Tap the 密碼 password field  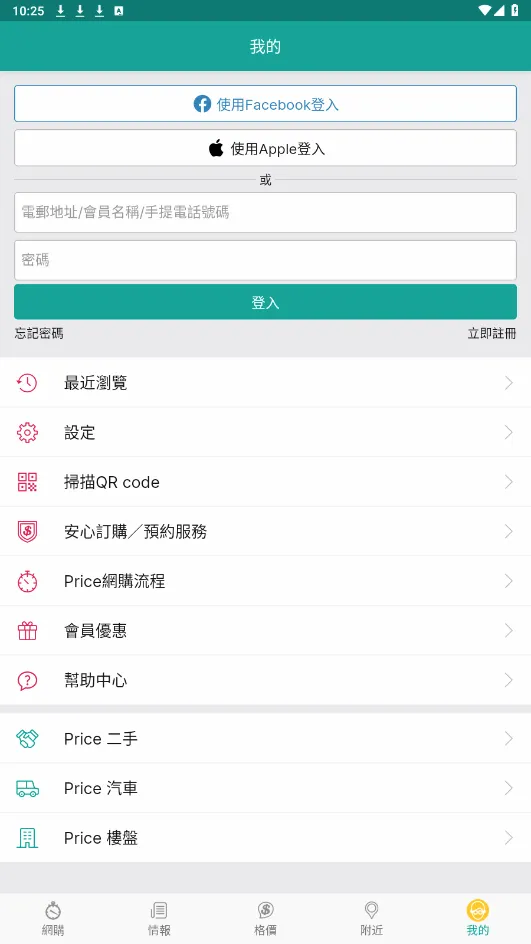[x=266, y=260]
